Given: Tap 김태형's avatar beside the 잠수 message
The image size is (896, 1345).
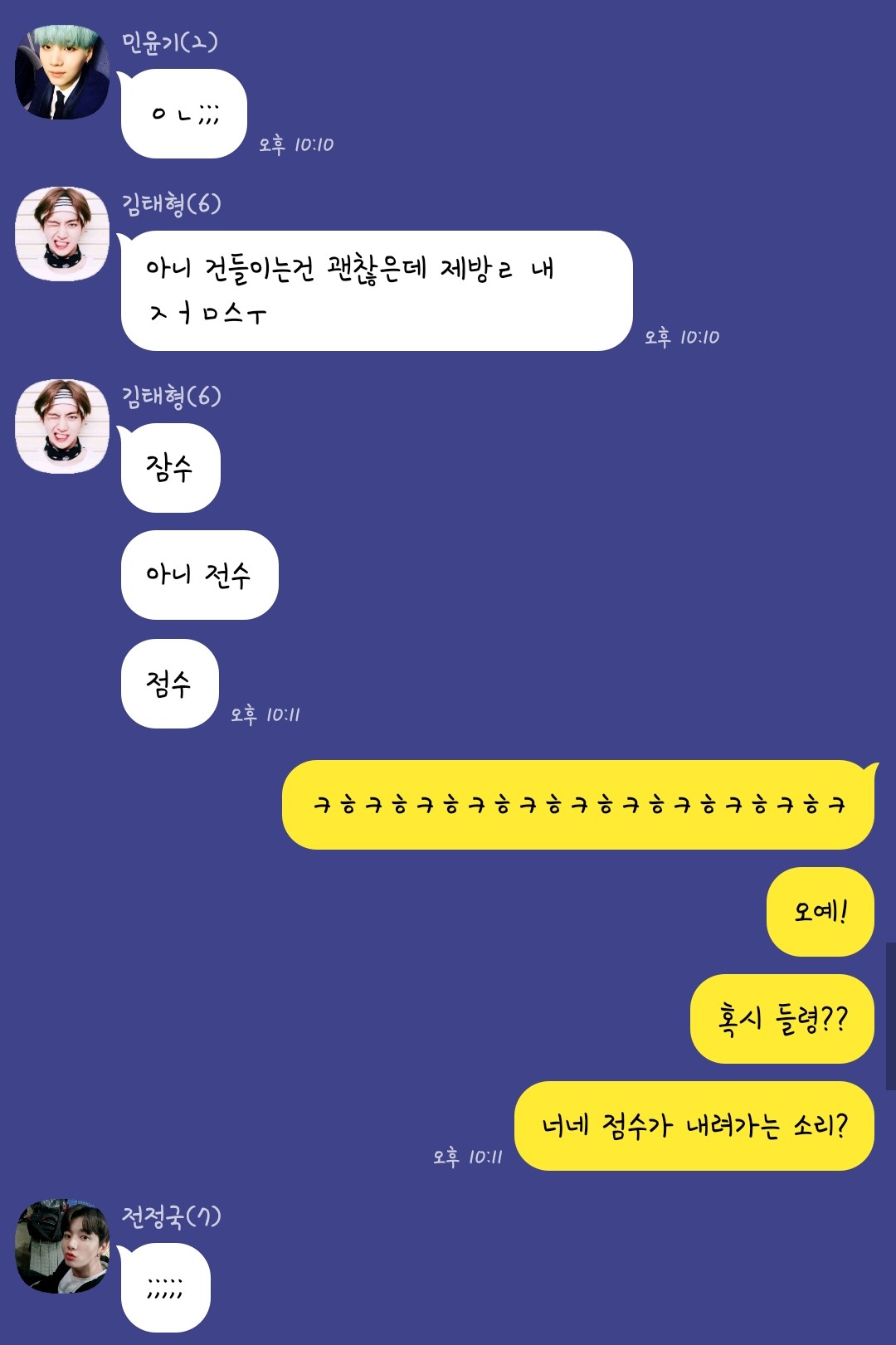Looking at the screenshot, I should 62,426.
